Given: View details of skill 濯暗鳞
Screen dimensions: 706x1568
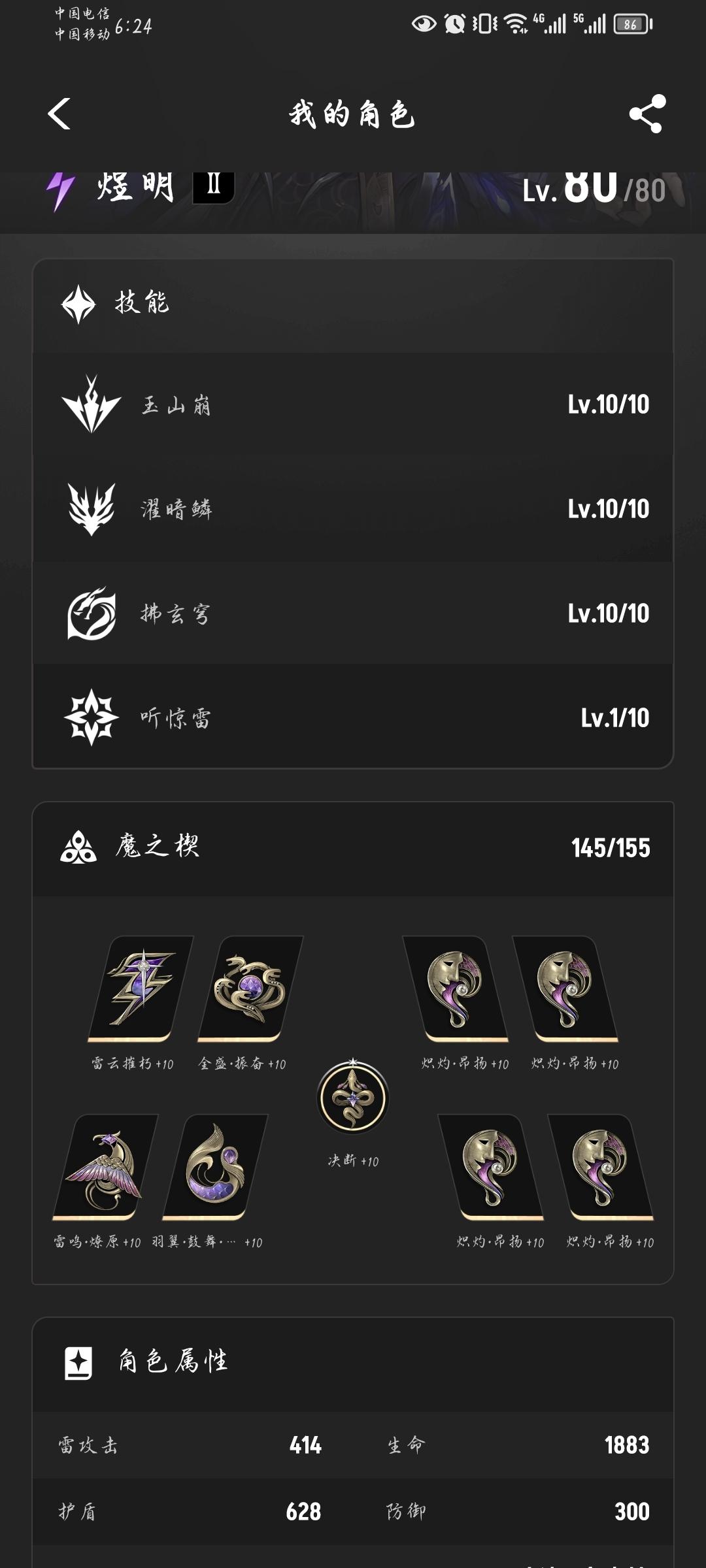Looking at the screenshot, I should tap(353, 509).
